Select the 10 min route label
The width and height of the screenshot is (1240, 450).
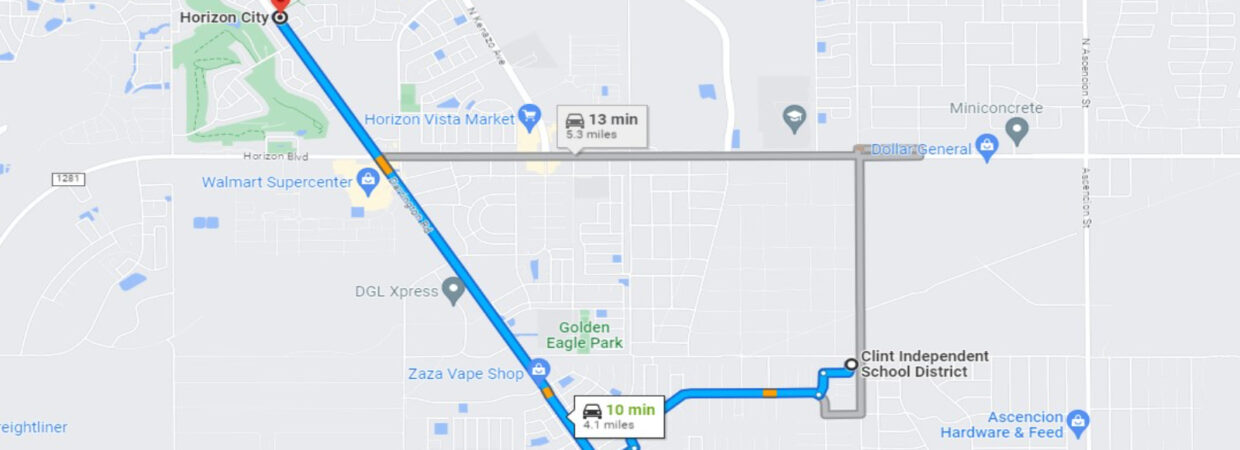[619, 415]
